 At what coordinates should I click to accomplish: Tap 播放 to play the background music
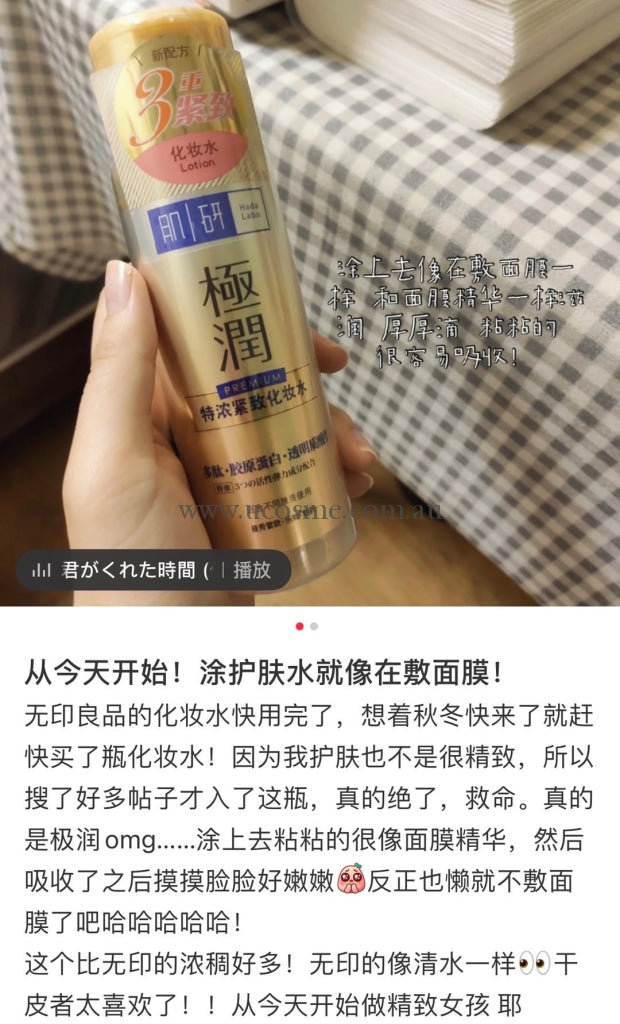(x=251, y=570)
